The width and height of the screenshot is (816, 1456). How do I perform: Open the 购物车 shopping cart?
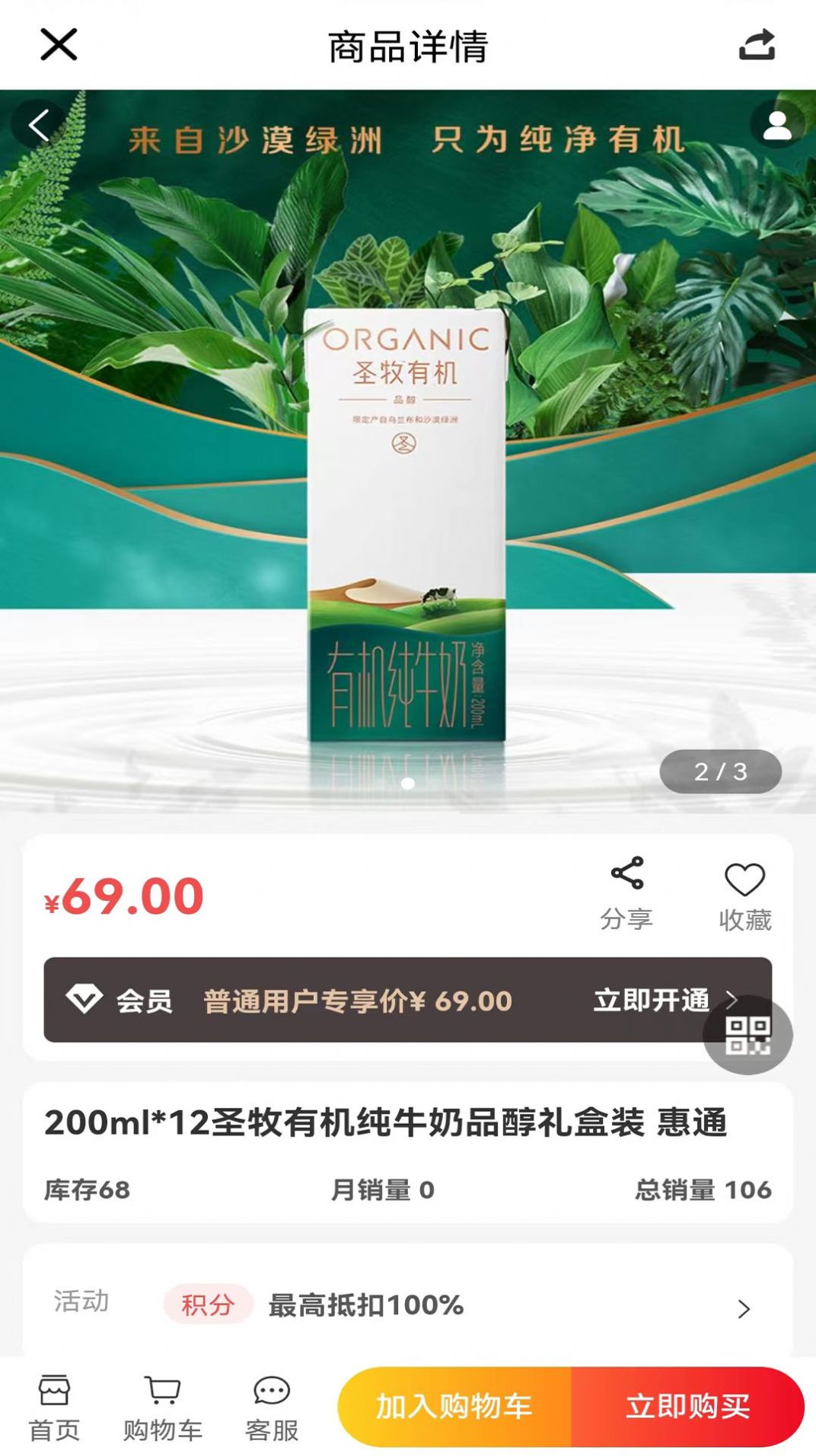click(x=163, y=1407)
